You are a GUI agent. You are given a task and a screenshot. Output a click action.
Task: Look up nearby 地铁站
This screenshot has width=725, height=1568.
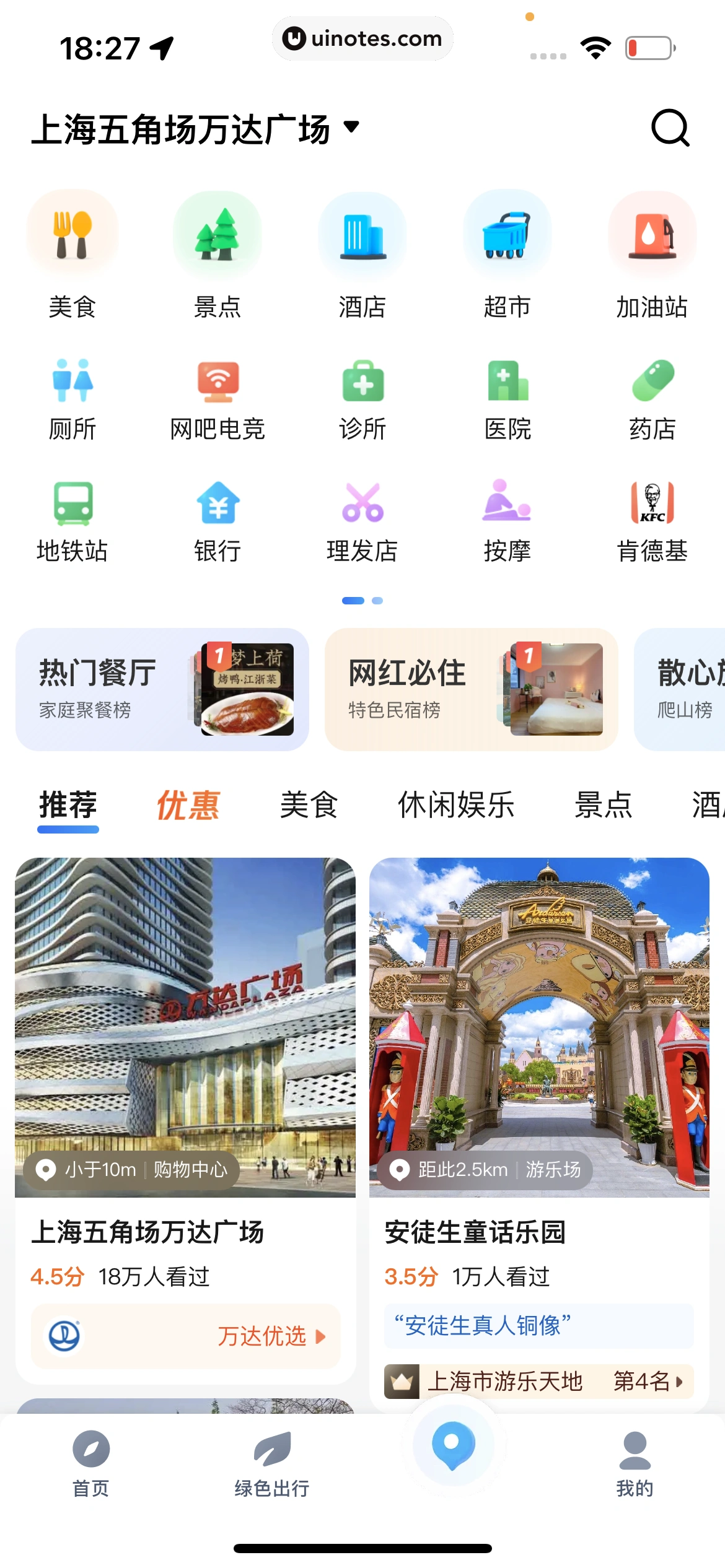click(72, 521)
